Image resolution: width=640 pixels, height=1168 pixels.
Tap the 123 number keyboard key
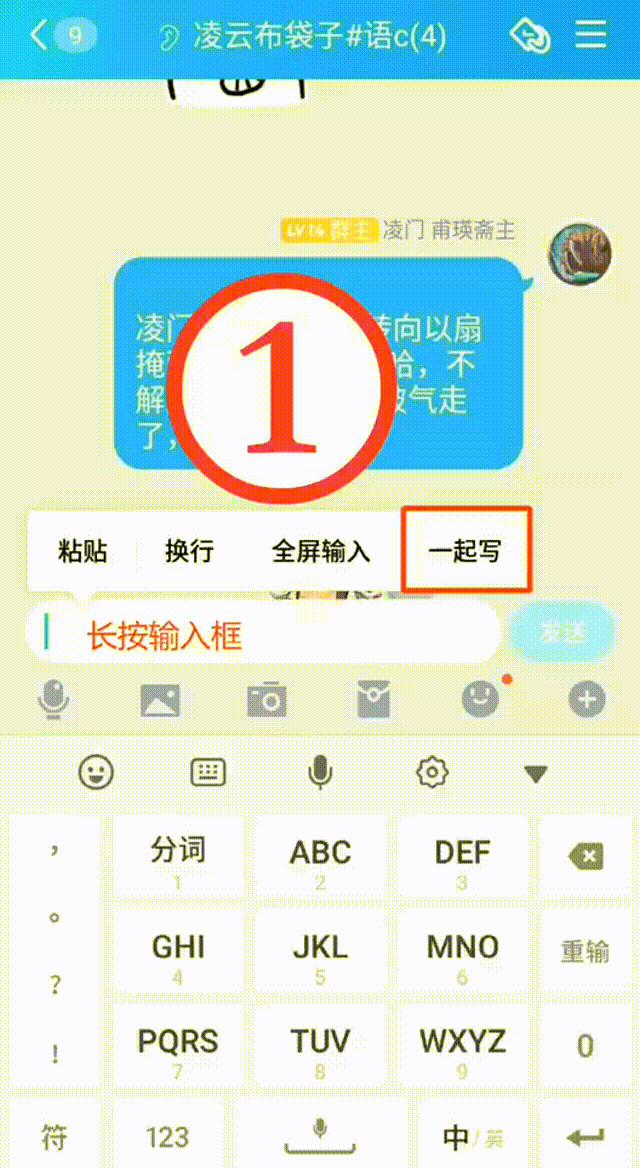(167, 1137)
